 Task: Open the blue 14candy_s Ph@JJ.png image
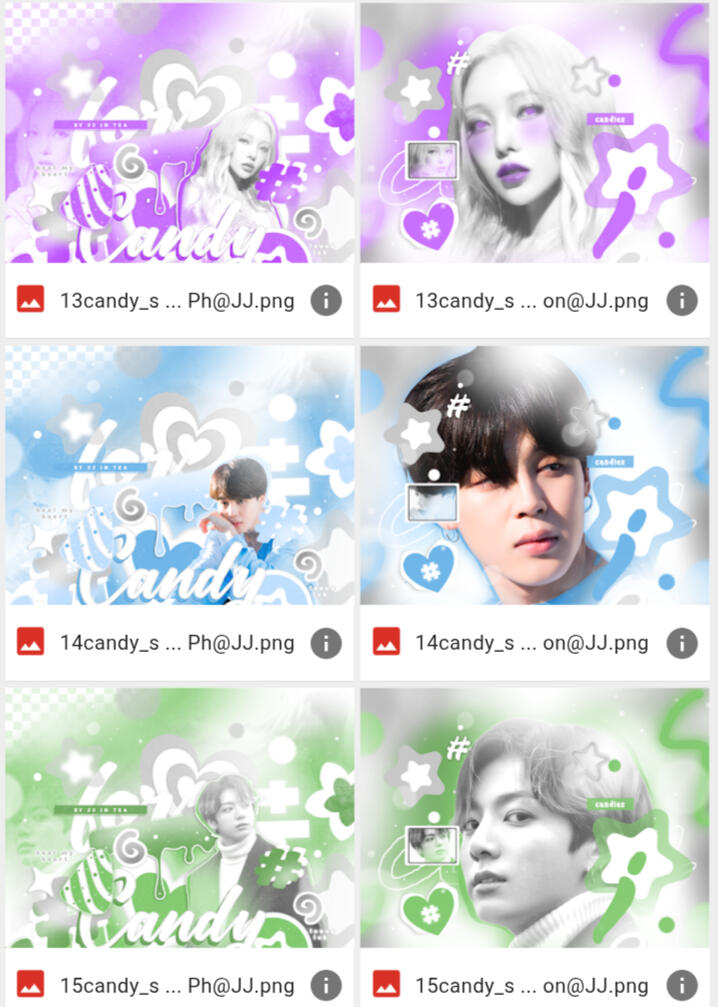(x=180, y=475)
